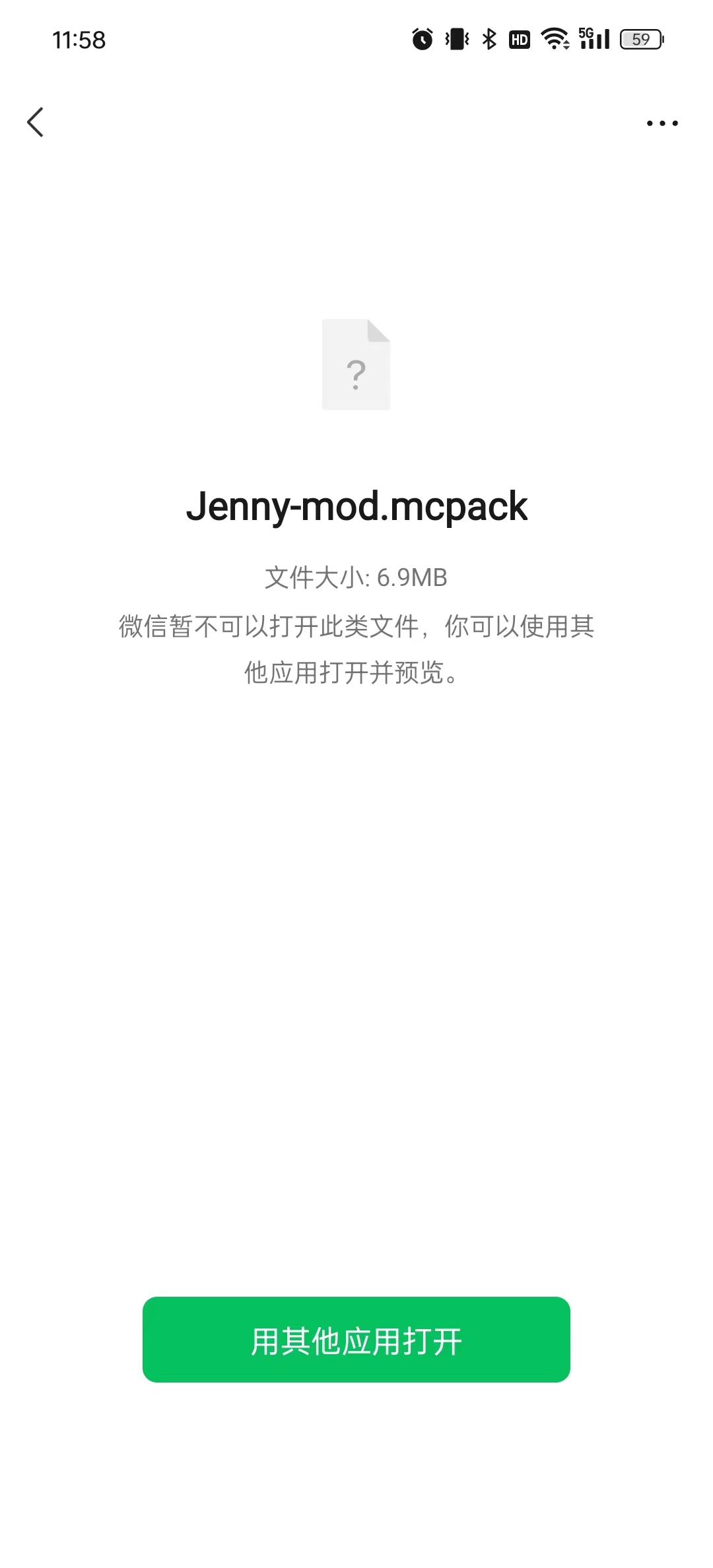Tap the battery indicator showing 59
The width and height of the screenshot is (713, 1568).
(639, 40)
